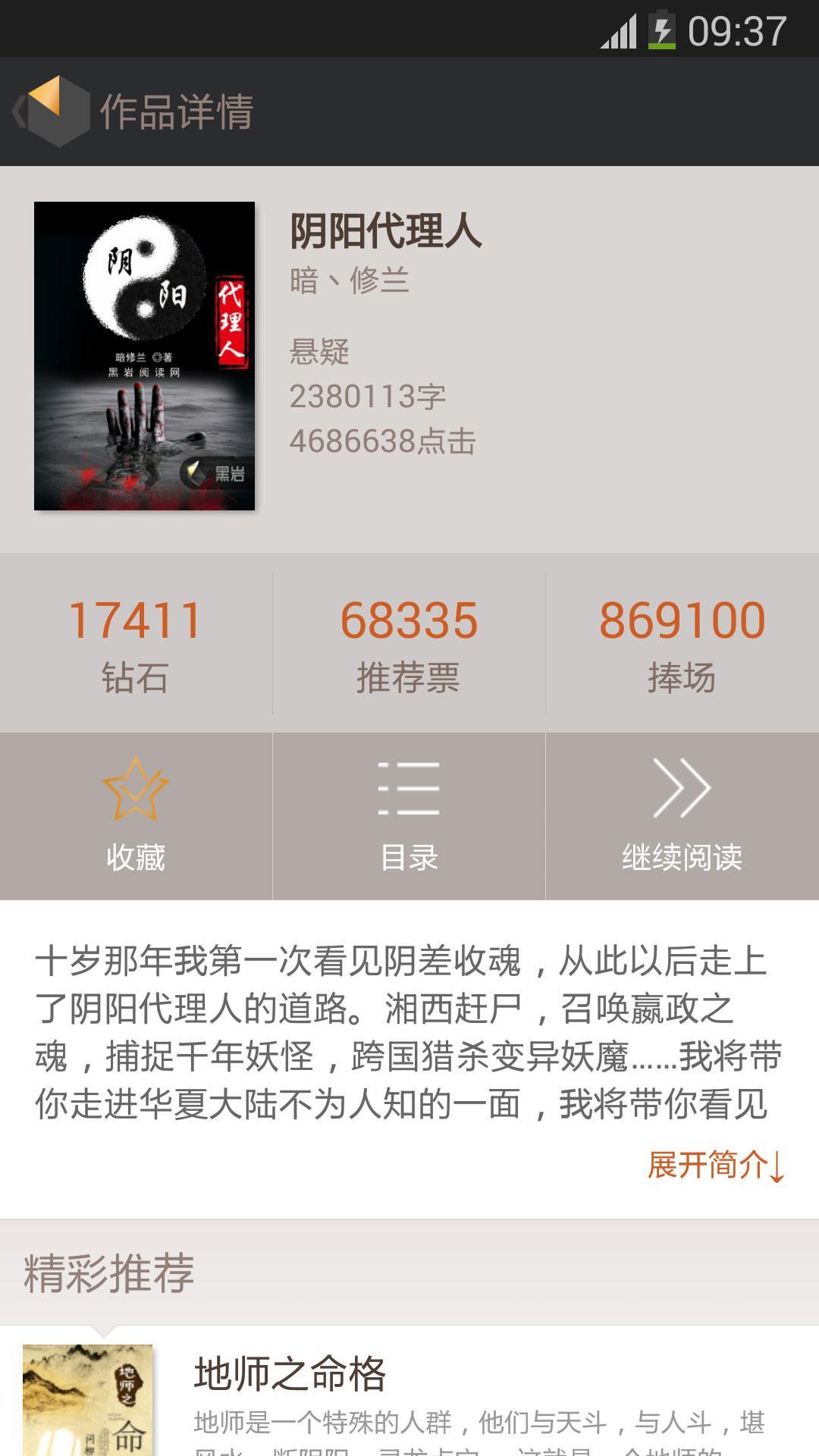Go back using the app logo arrow
The image size is (819, 1456).
click(x=50, y=111)
